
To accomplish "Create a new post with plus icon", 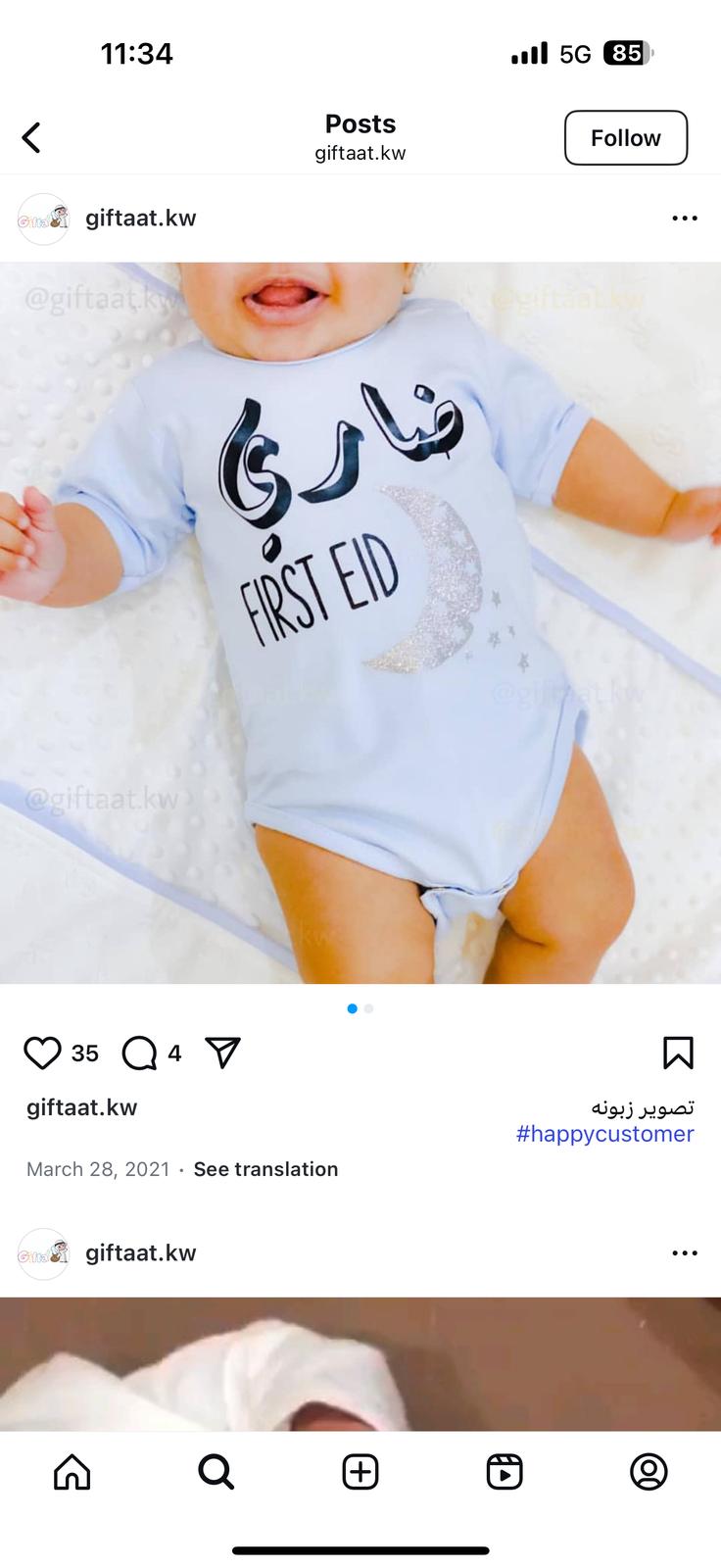I will 360,1472.
